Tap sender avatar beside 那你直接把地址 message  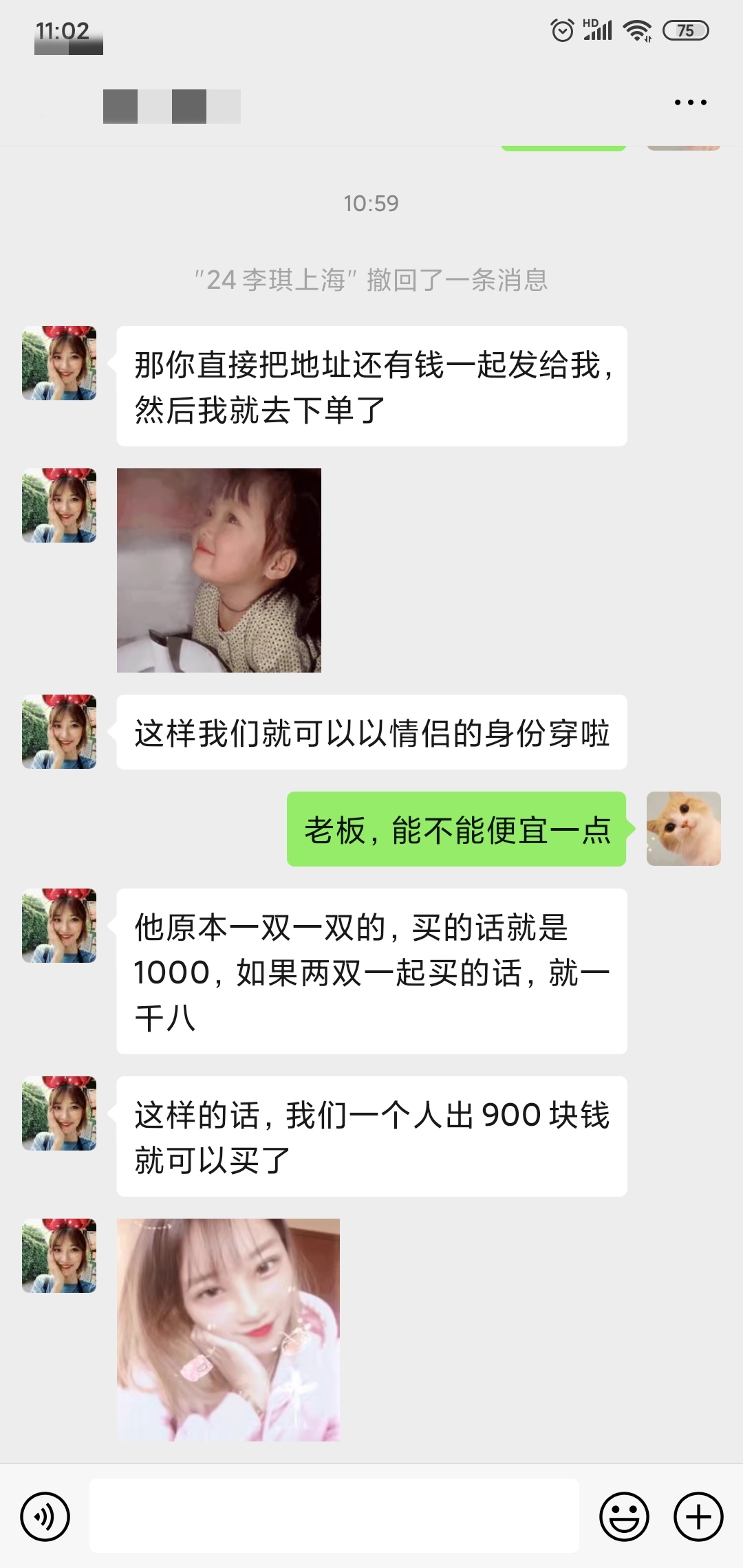[x=59, y=363]
